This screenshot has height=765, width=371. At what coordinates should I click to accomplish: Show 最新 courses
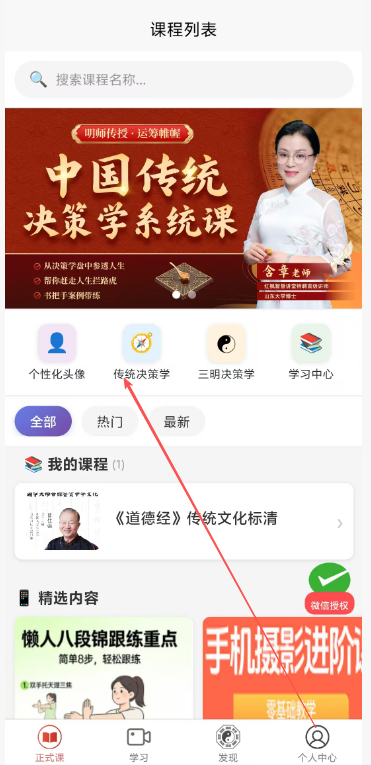coord(177,422)
